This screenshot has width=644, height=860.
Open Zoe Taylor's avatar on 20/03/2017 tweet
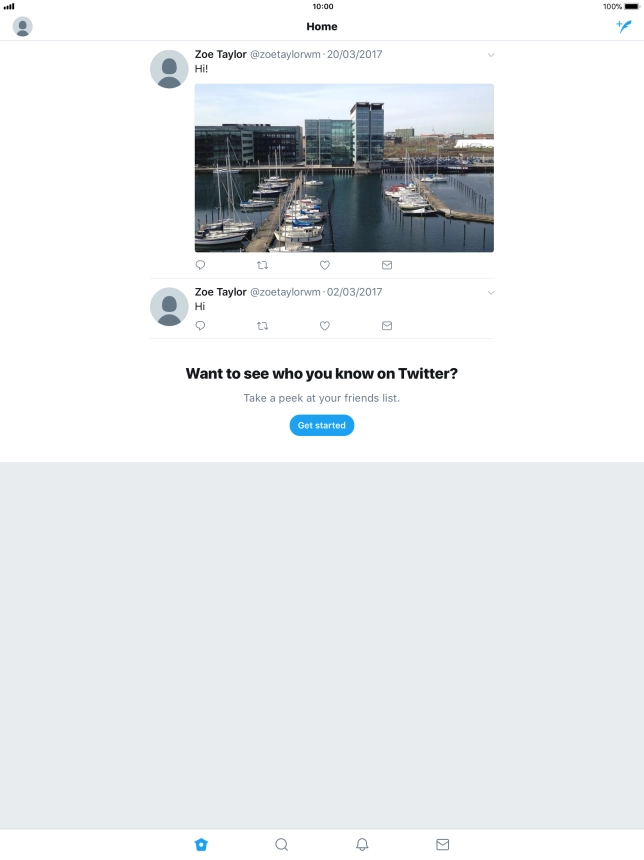169,69
